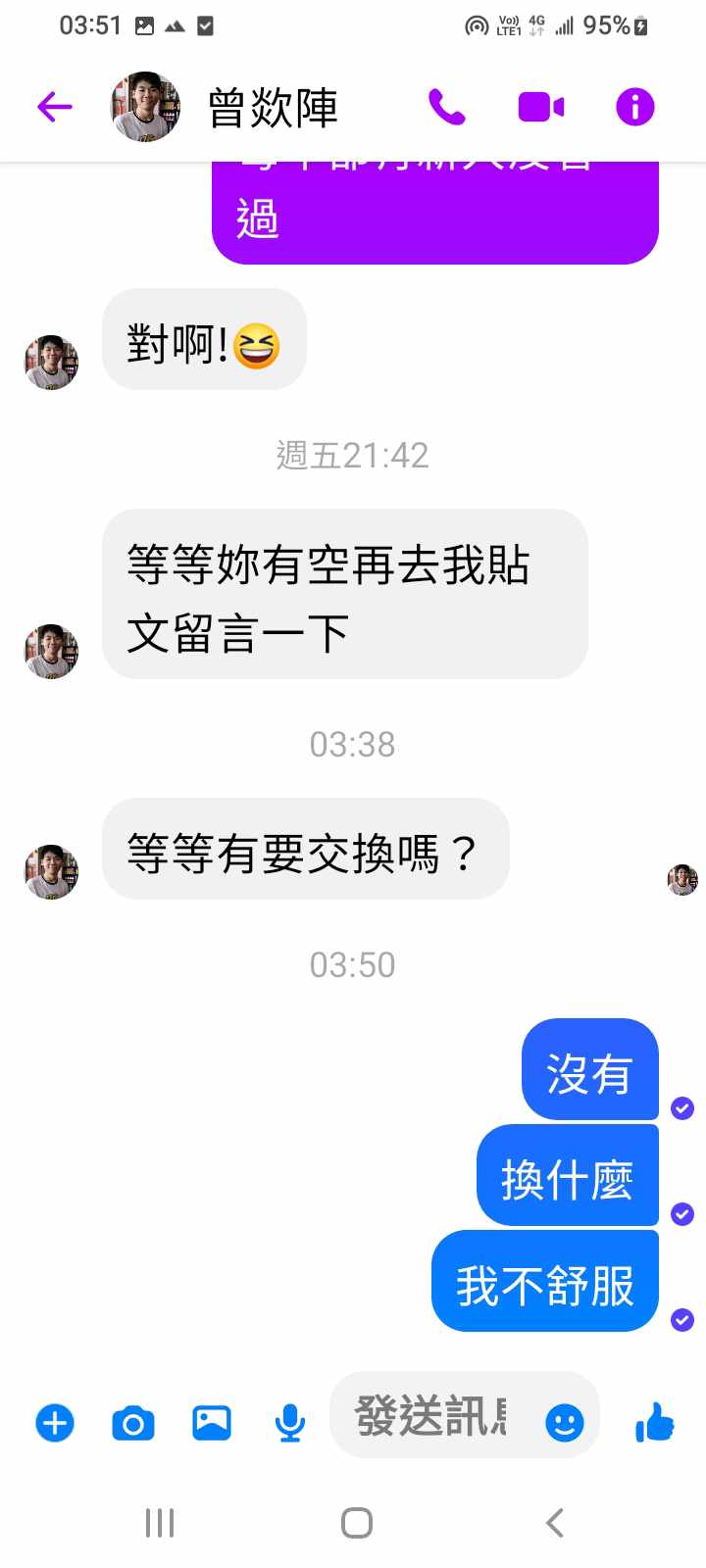706x1568 pixels.
Task: Open the photo gallery picker
Action: pyautogui.click(x=212, y=1422)
